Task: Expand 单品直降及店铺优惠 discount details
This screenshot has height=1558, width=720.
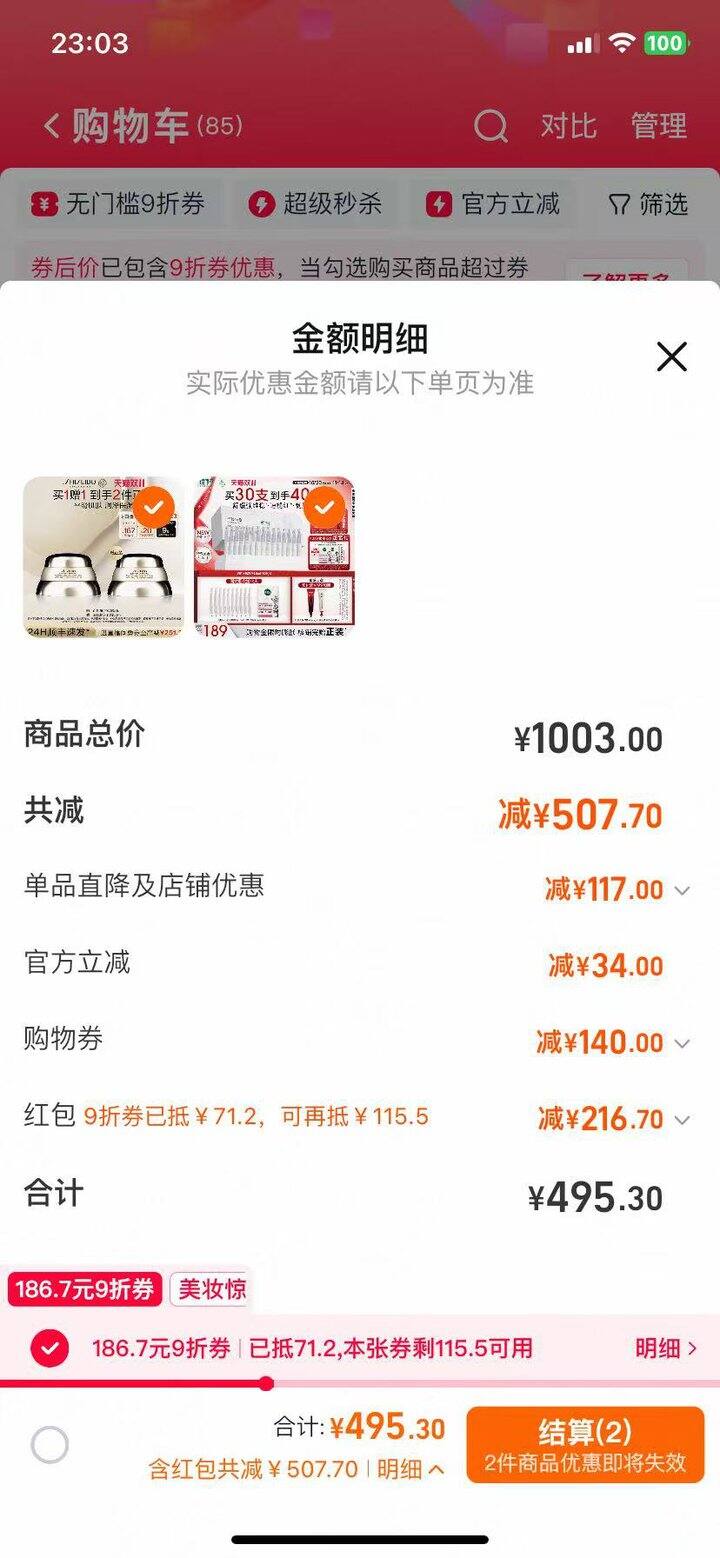Action: (682, 890)
